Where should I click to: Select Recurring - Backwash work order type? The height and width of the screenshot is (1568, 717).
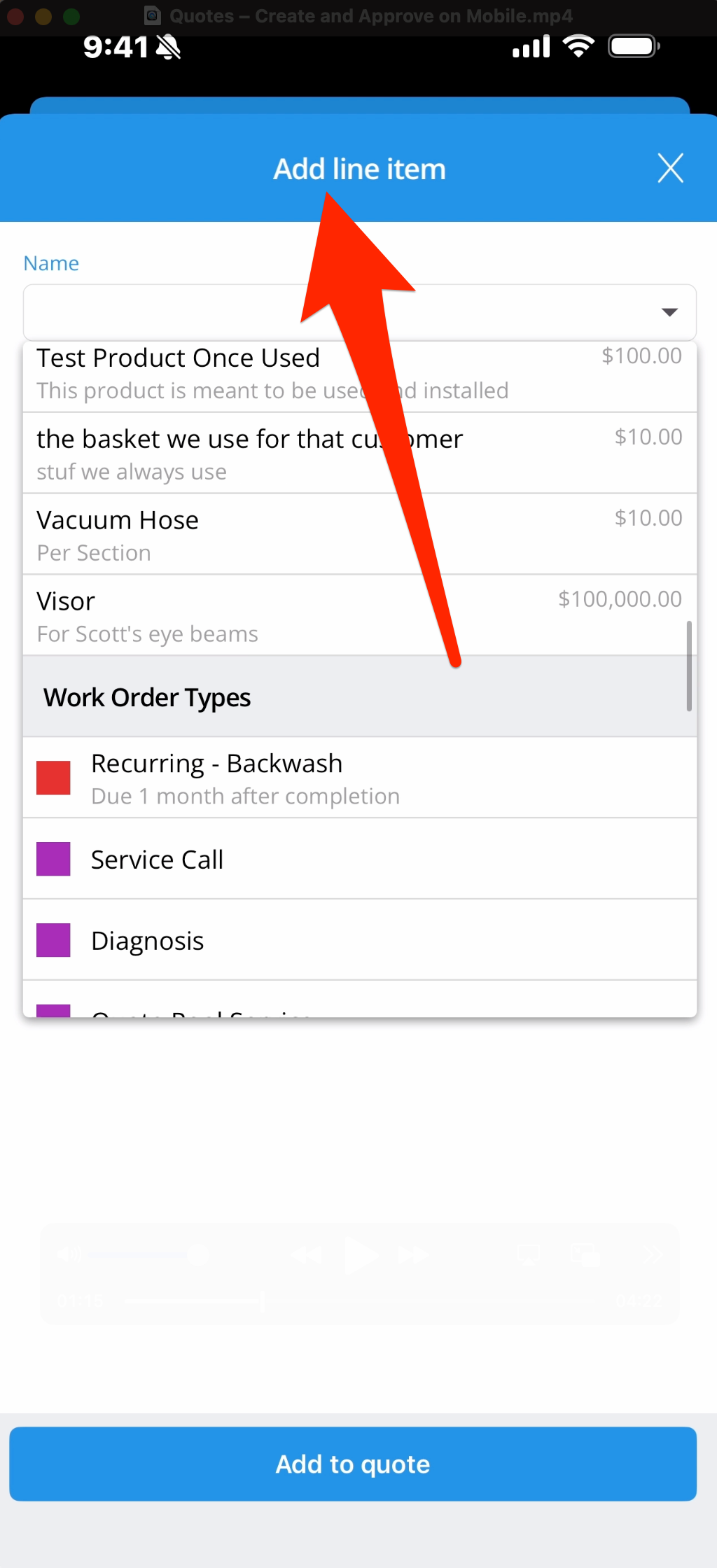point(280,778)
